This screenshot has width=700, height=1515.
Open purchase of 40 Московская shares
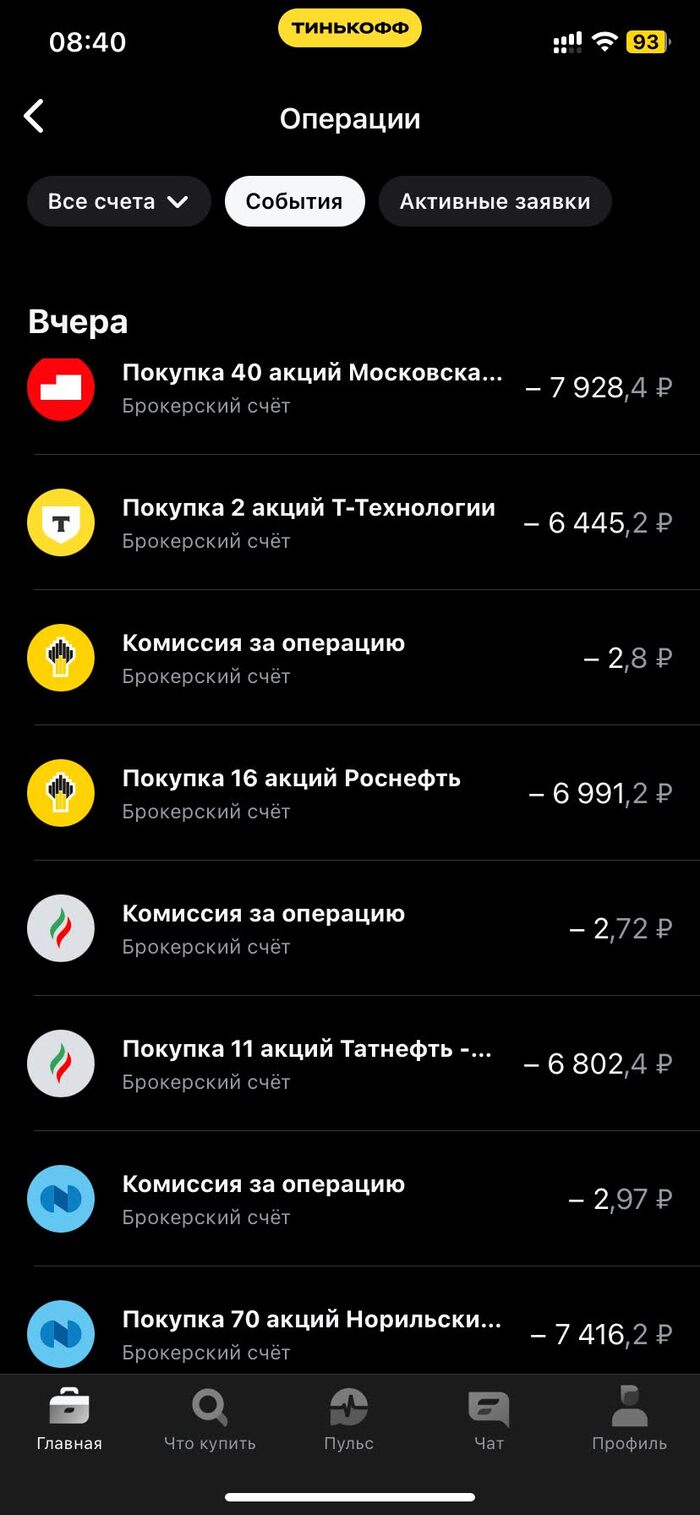tap(350, 388)
